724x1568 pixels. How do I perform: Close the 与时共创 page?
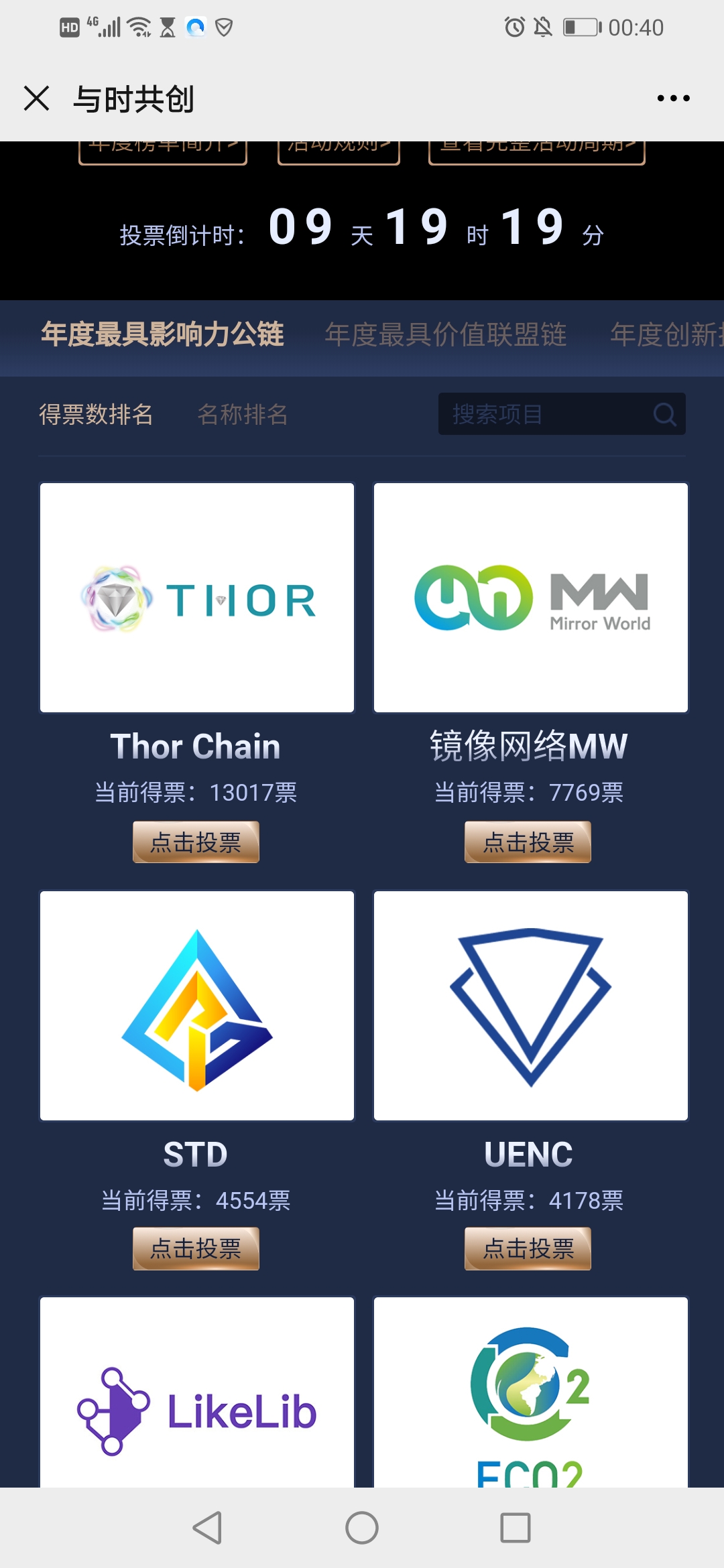tap(36, 99)
